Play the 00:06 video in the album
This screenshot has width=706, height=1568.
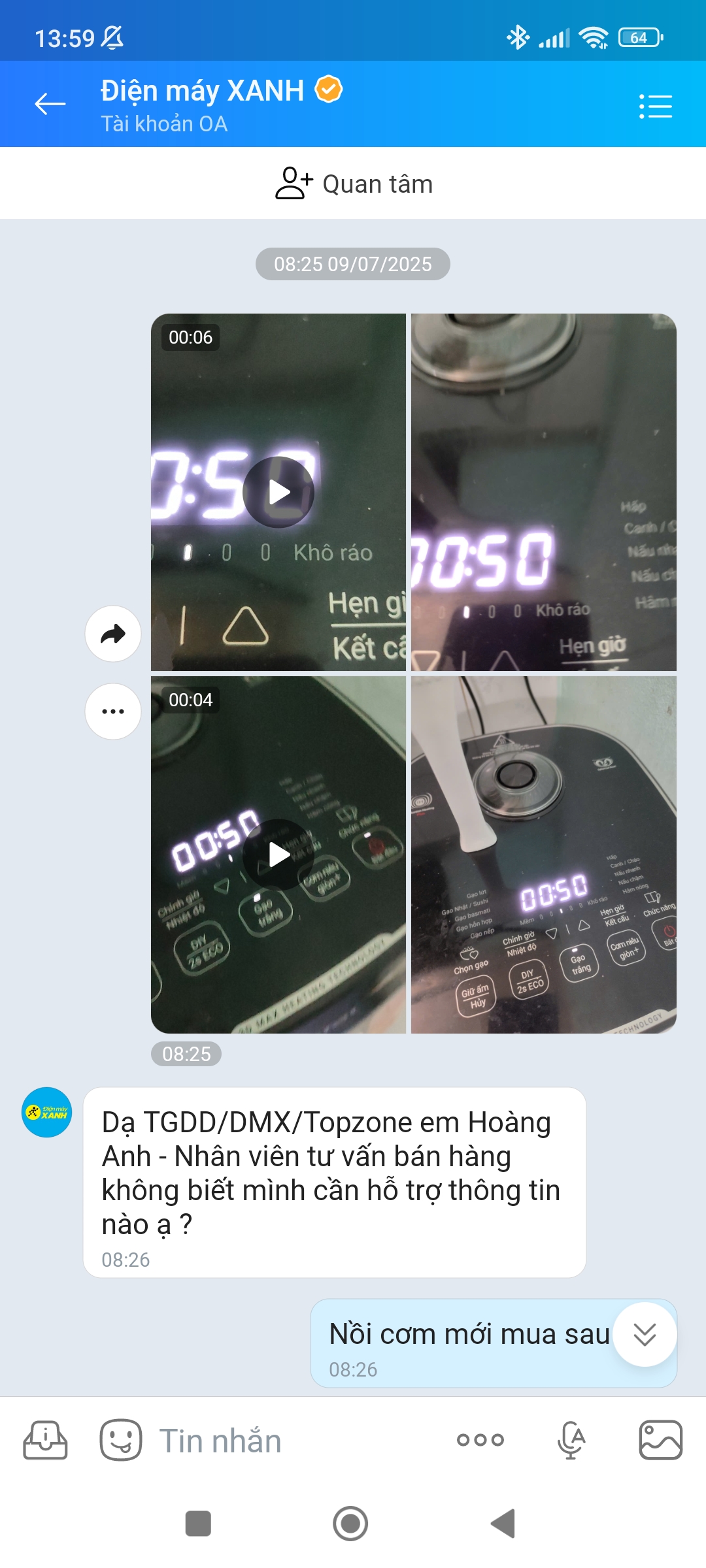coord(278,492)
